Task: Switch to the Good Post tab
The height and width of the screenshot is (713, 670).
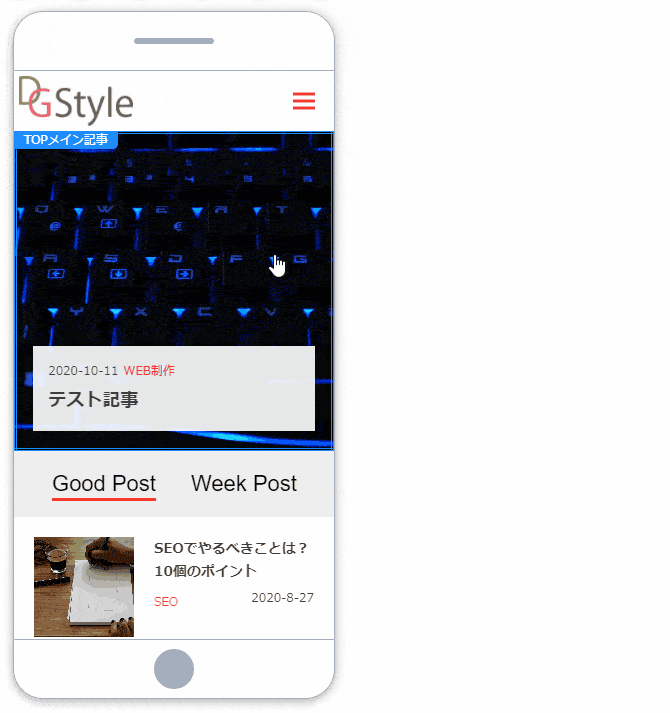Action: [104, 484]
